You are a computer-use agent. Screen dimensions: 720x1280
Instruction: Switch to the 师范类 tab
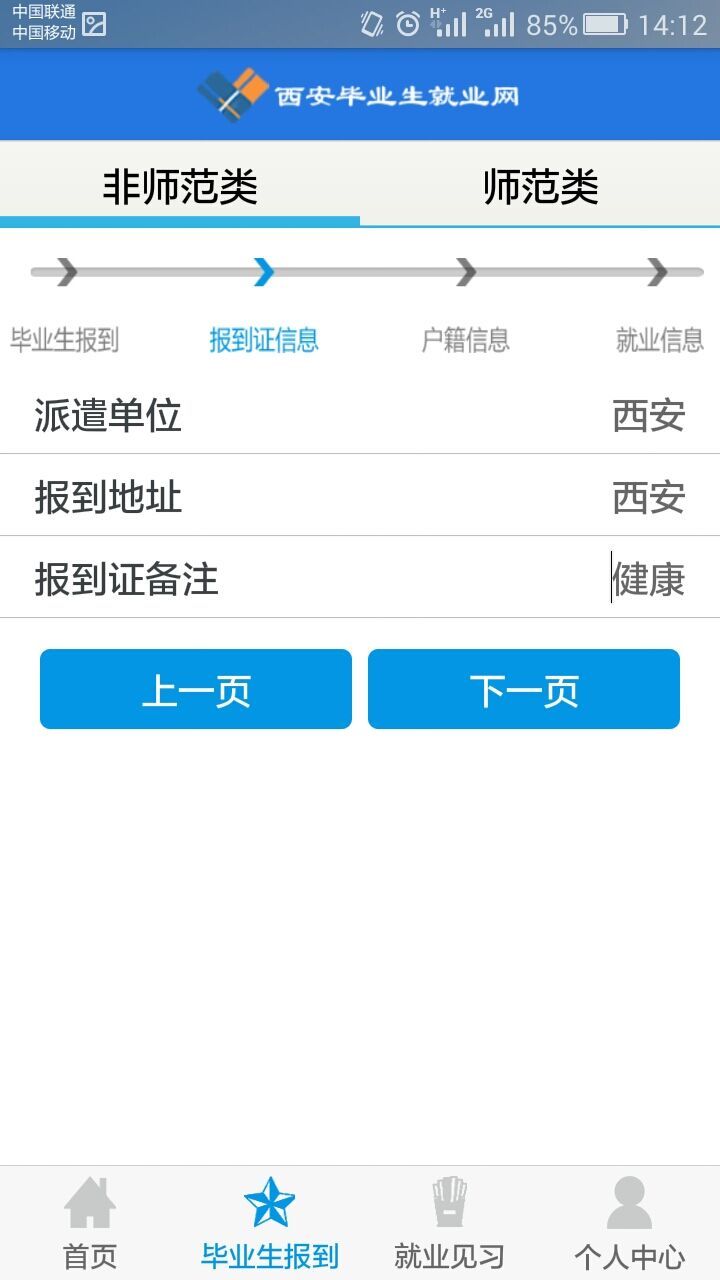click(x=540, y=186)
